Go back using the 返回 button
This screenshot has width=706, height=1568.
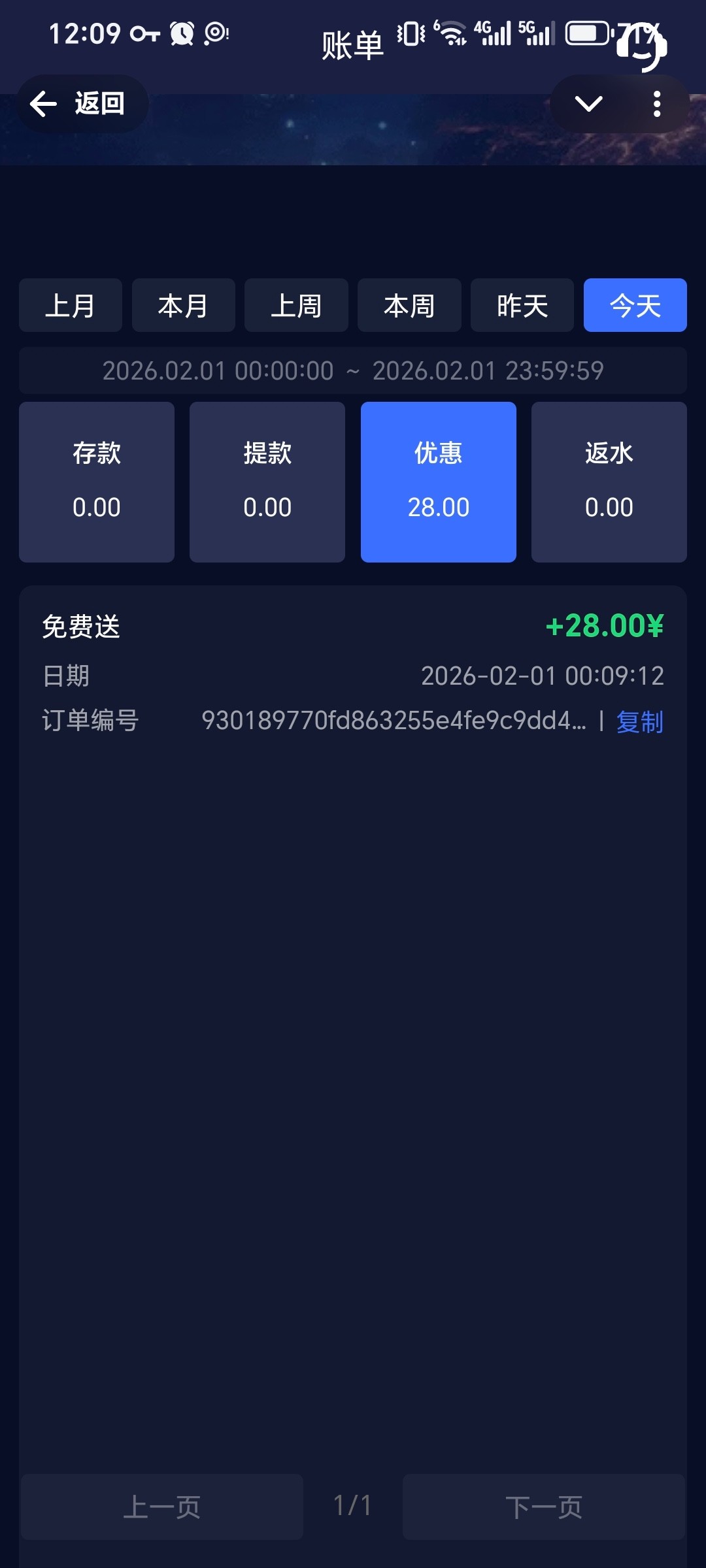[x=82, y=104]
